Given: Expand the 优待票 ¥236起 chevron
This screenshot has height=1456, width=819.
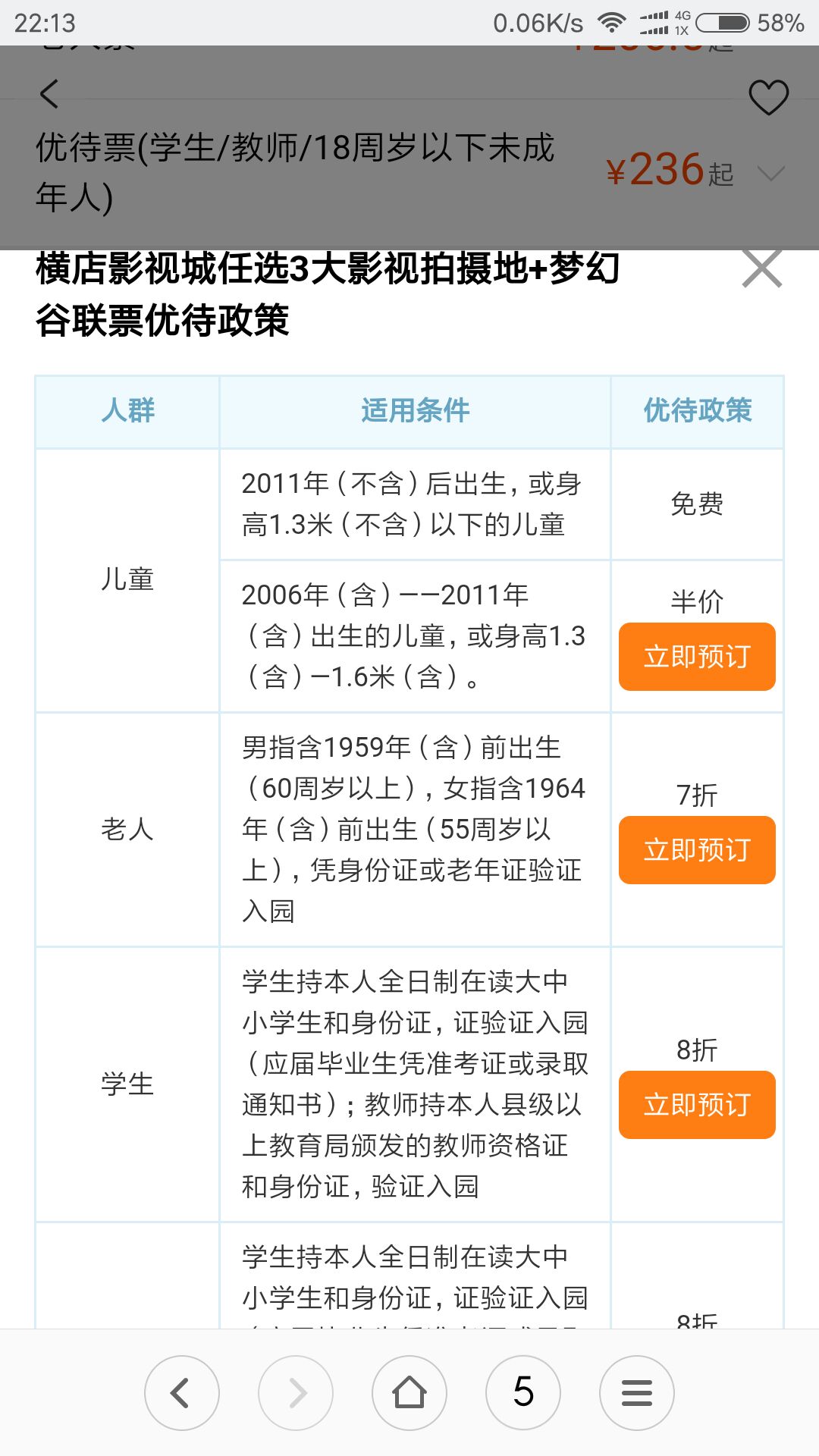Looking at the screenshot, I should click(770, 174).
